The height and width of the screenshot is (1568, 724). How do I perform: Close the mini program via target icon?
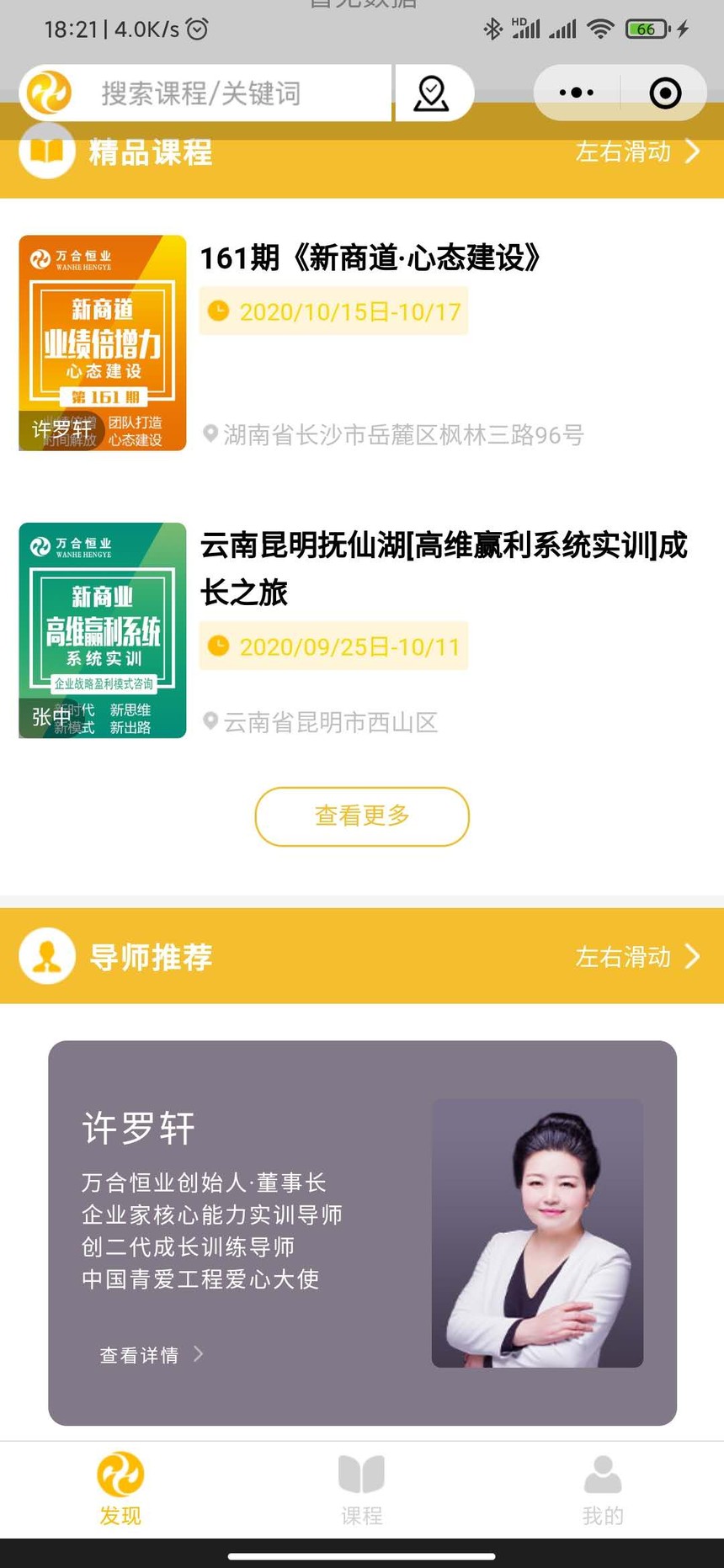click(665, 93)
